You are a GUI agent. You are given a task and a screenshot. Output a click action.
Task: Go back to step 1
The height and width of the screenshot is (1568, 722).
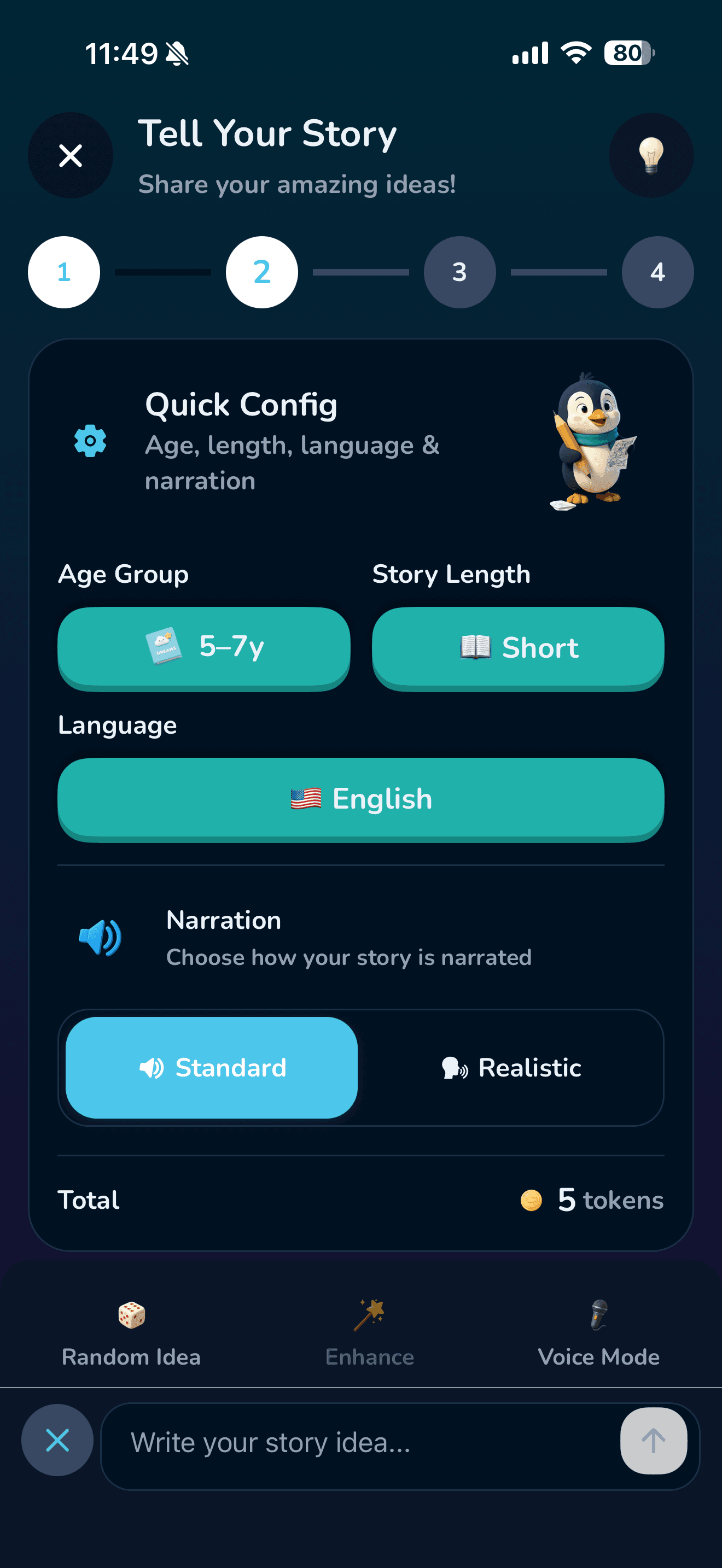click(63, 272)
